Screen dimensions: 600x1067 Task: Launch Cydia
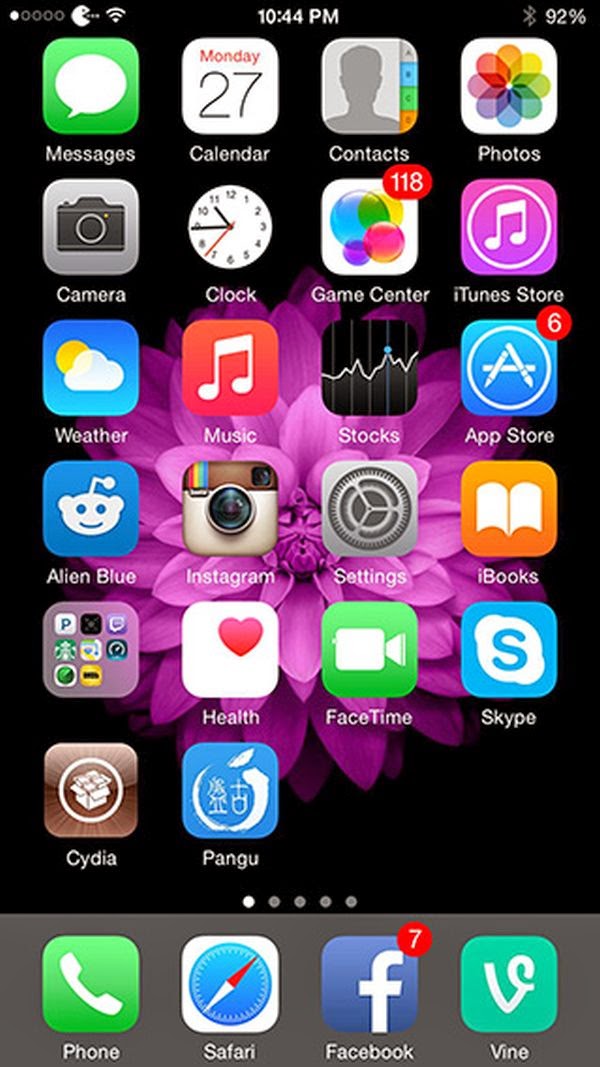point(91,791)
